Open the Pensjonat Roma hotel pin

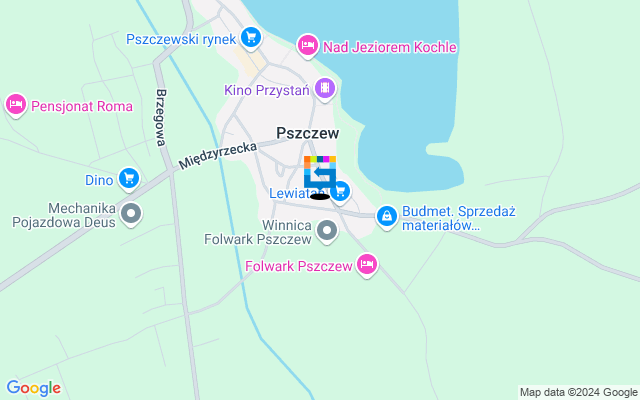pos(15,103)
